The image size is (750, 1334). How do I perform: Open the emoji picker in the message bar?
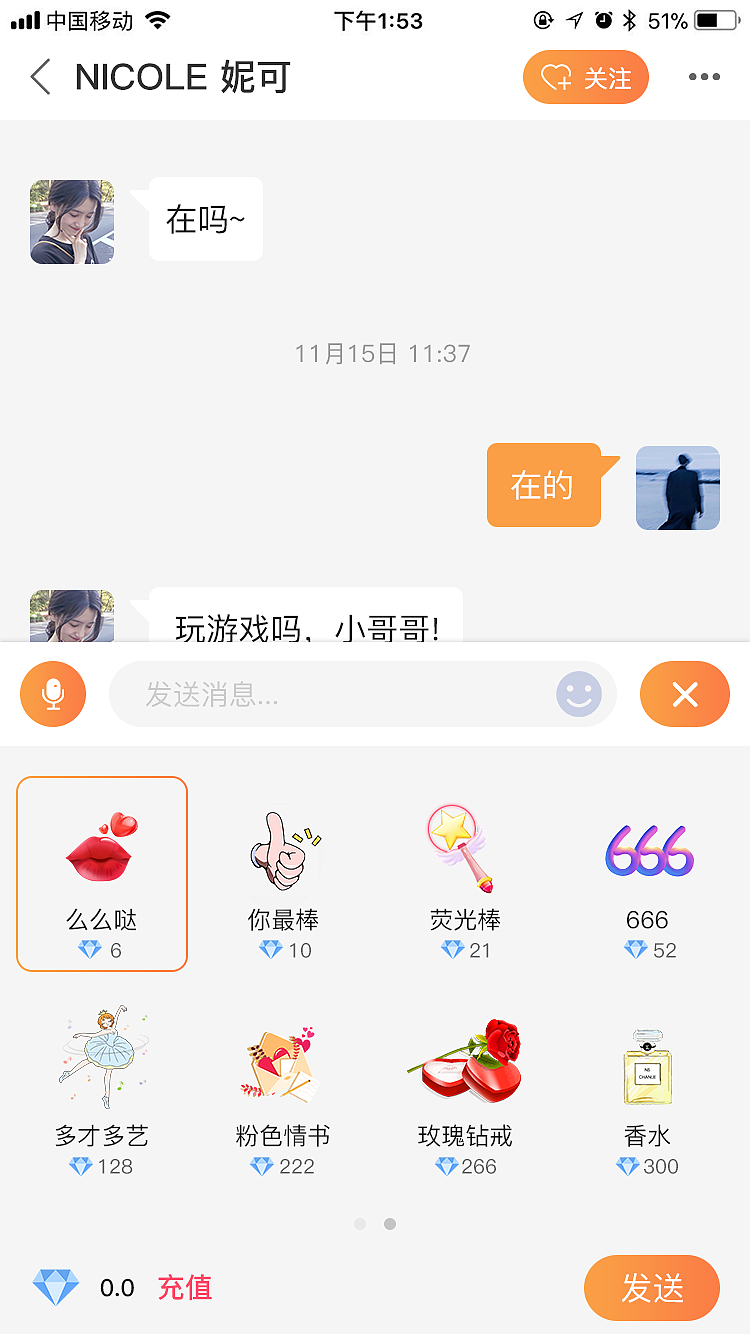click(578, 694)
